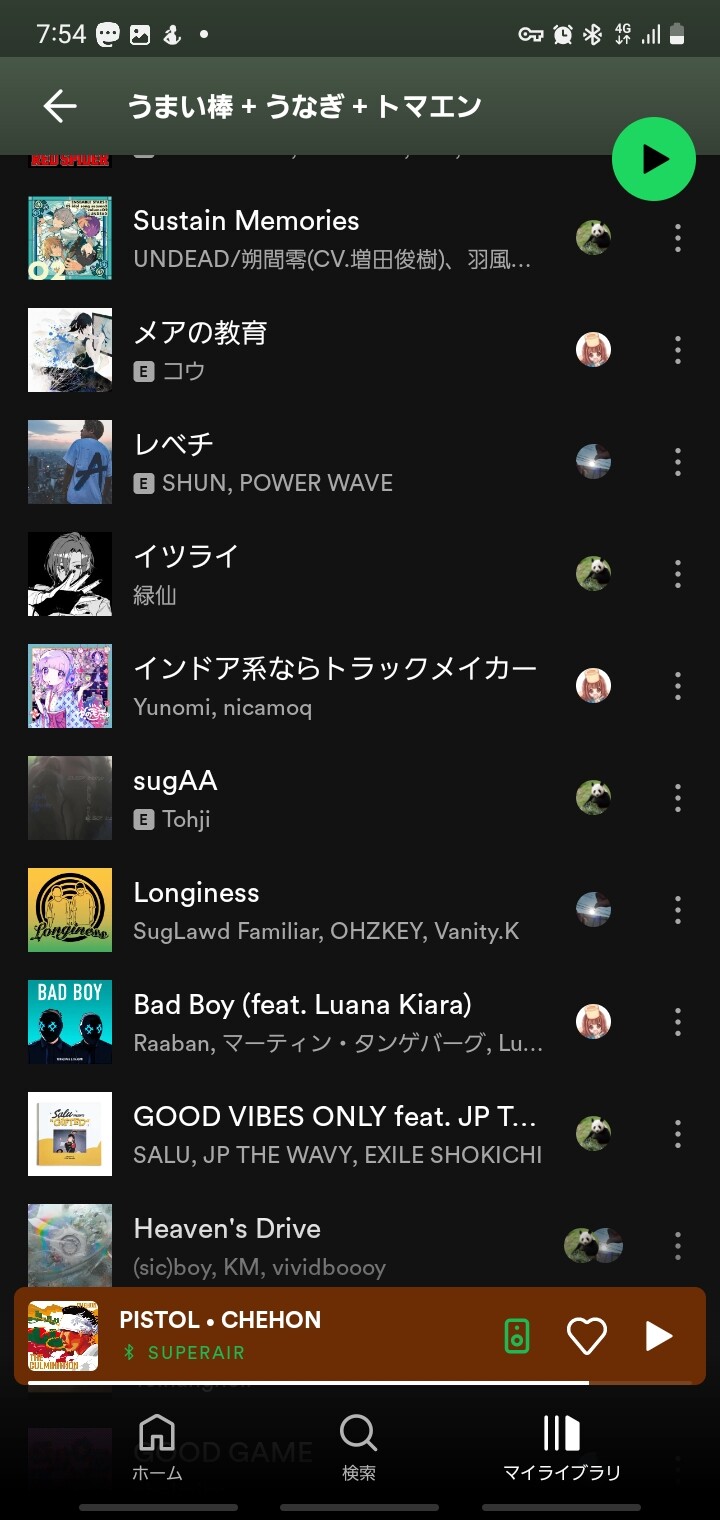
Task: Like the PISTOL track with heart
Action: [587, 1336]
